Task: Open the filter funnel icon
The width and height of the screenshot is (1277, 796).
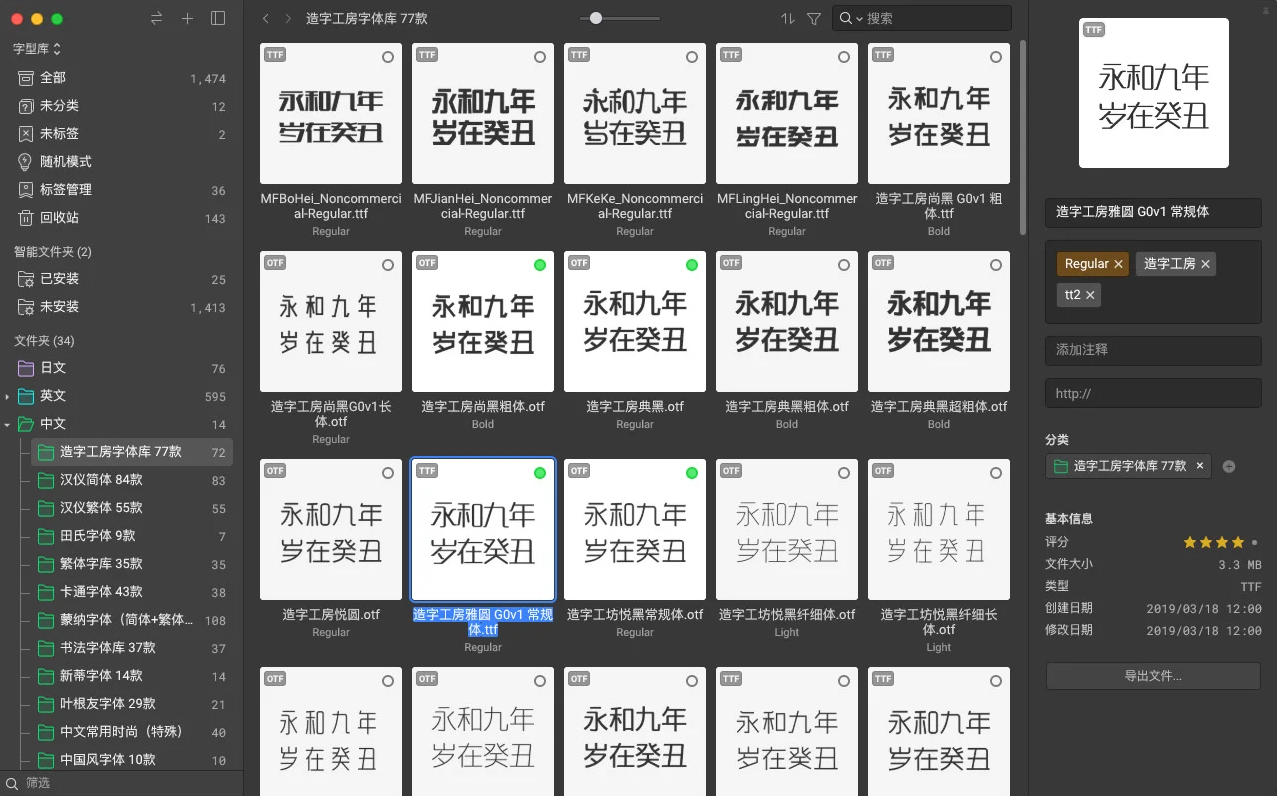Action: click(814, 18)
